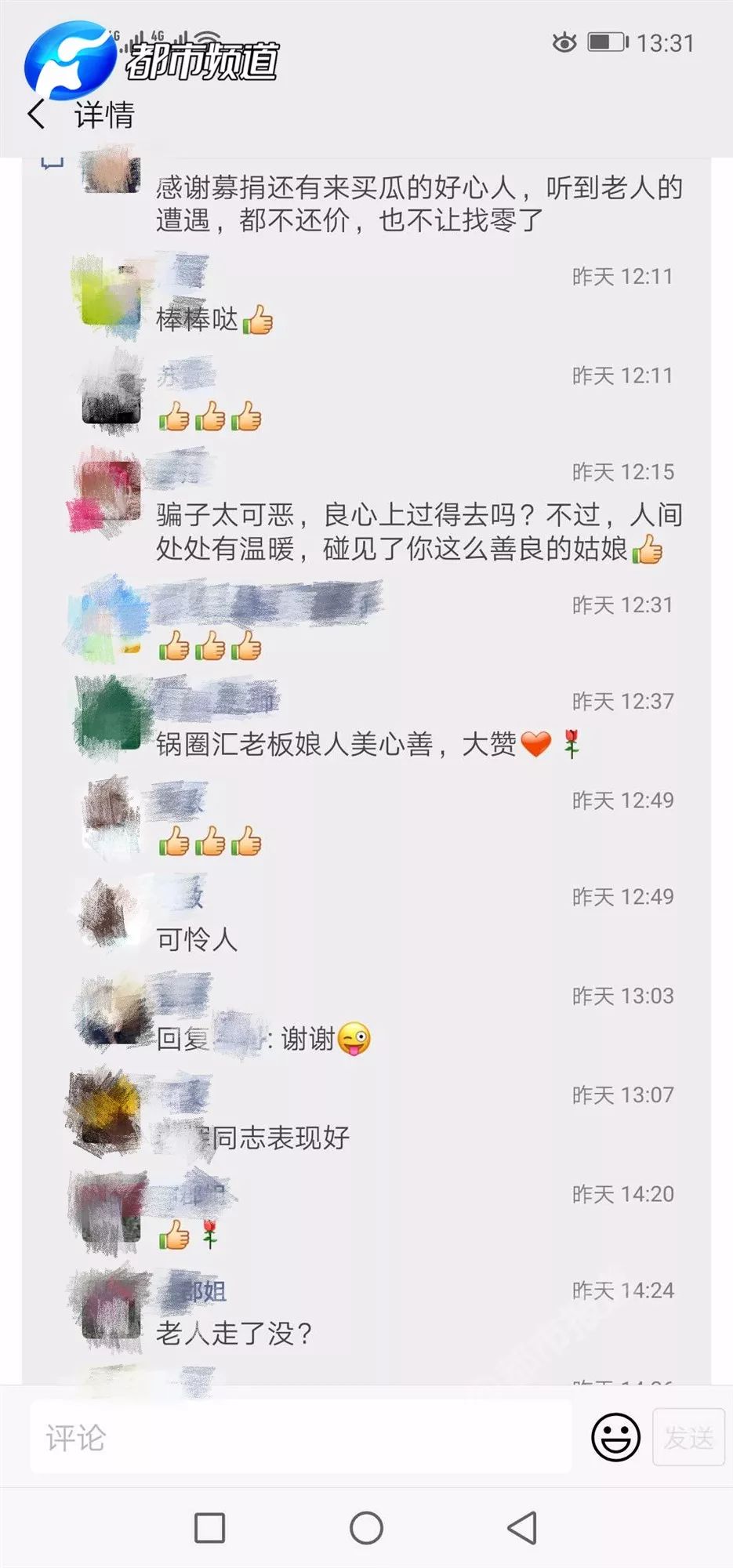
Task: Tap the 发送 send button
Action: coord(688,1438)
